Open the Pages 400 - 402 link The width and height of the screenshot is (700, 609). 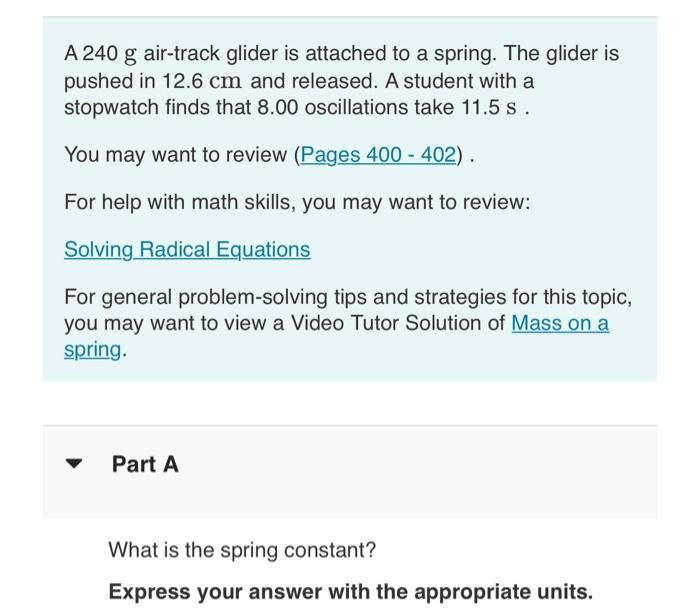tap(379, 155)
